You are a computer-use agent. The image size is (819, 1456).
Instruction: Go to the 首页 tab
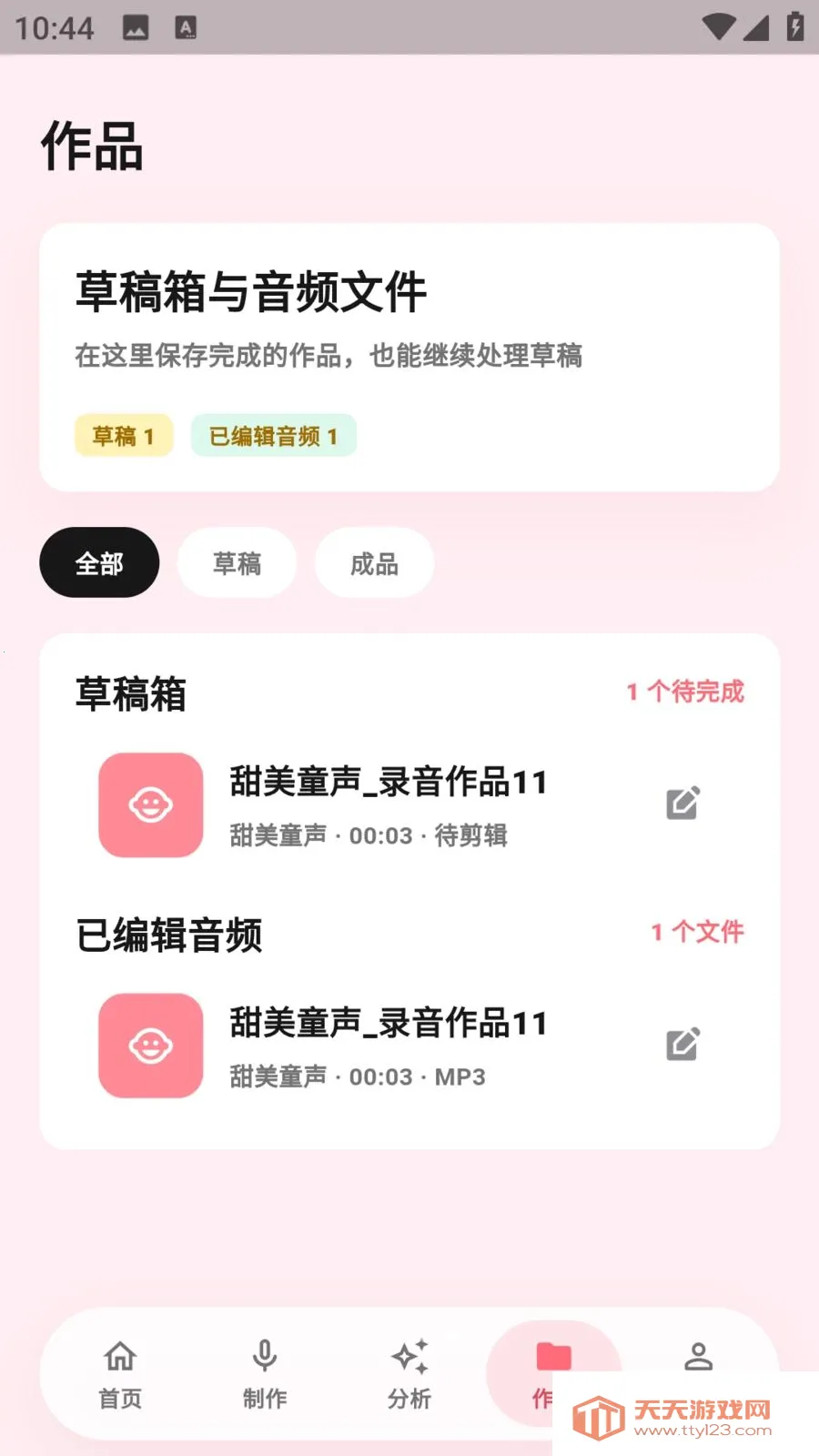point(120,1374)
